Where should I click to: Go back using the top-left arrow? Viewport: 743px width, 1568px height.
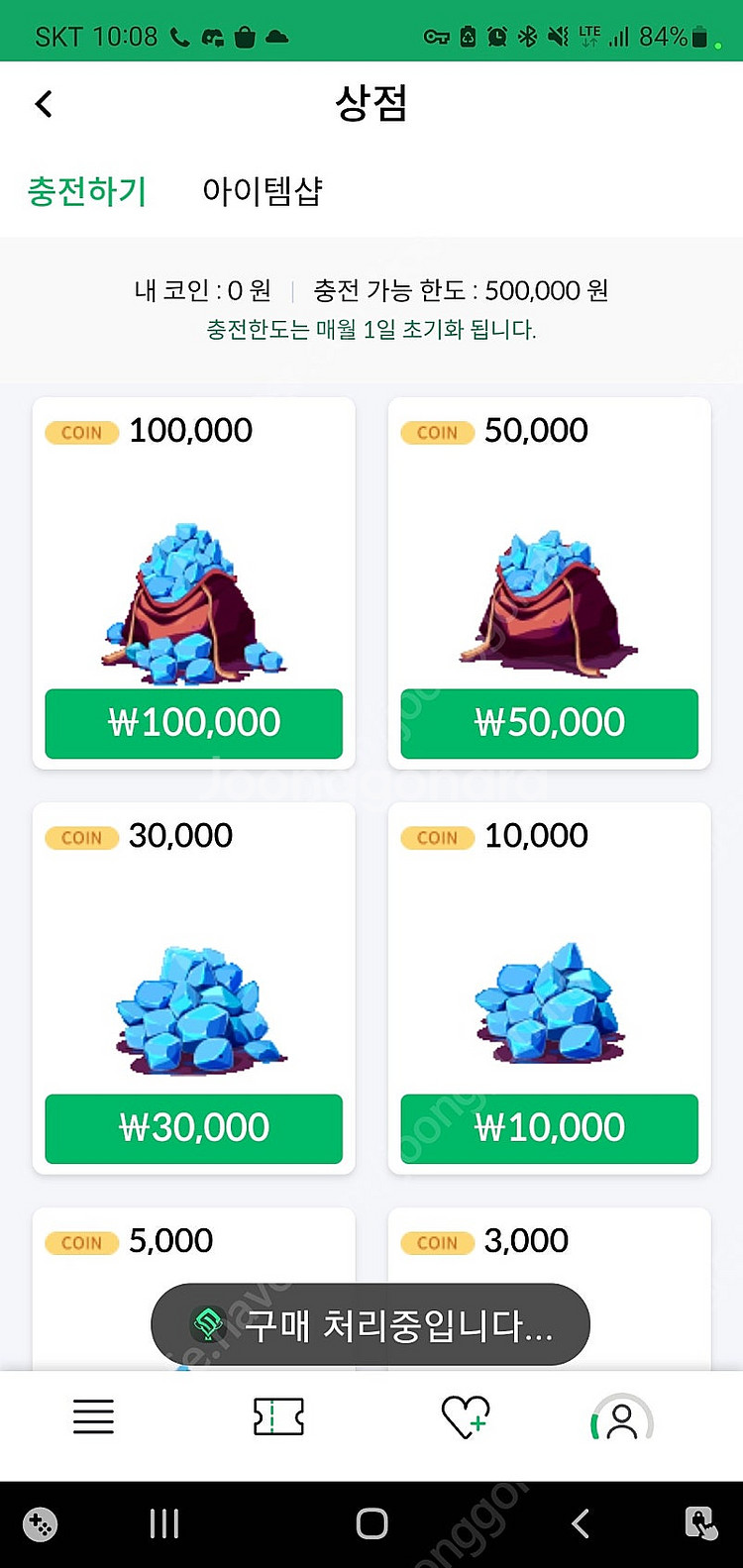(x=44, y=104)
